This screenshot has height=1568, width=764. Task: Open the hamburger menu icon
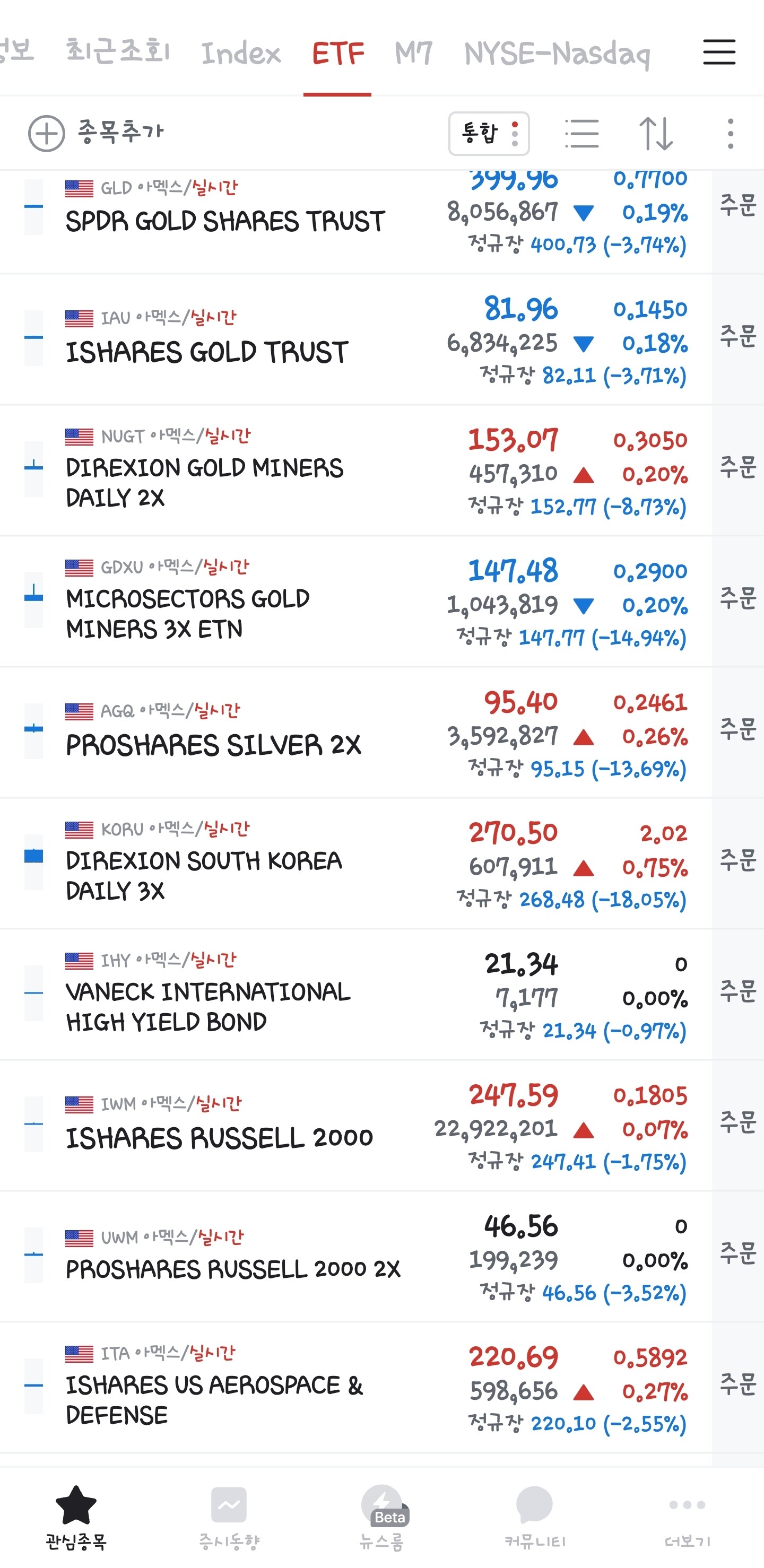(x=718, y=53)
